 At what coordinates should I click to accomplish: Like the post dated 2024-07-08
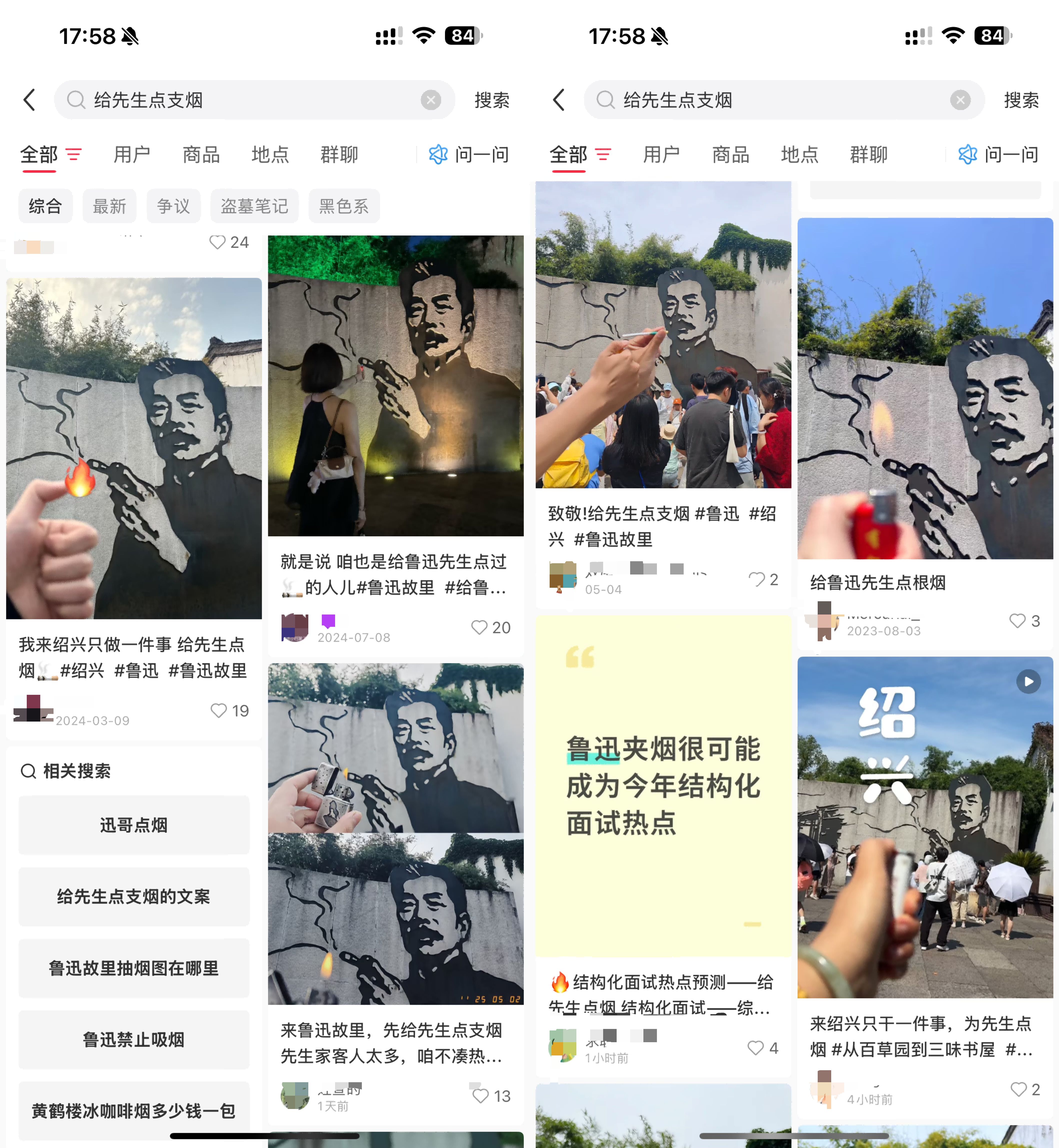480,628
